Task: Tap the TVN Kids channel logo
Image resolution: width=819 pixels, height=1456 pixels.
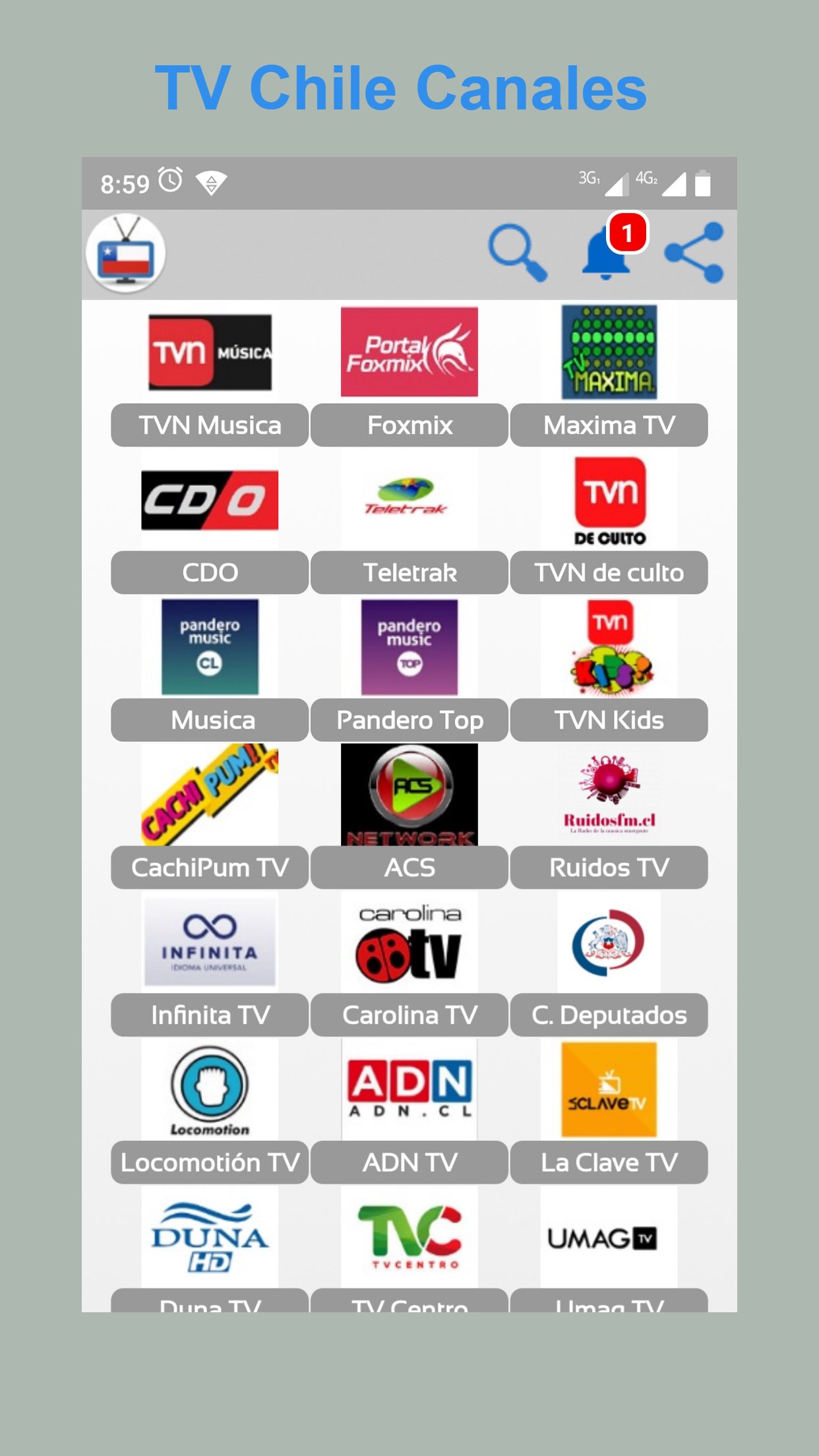Action: (607, 647)
